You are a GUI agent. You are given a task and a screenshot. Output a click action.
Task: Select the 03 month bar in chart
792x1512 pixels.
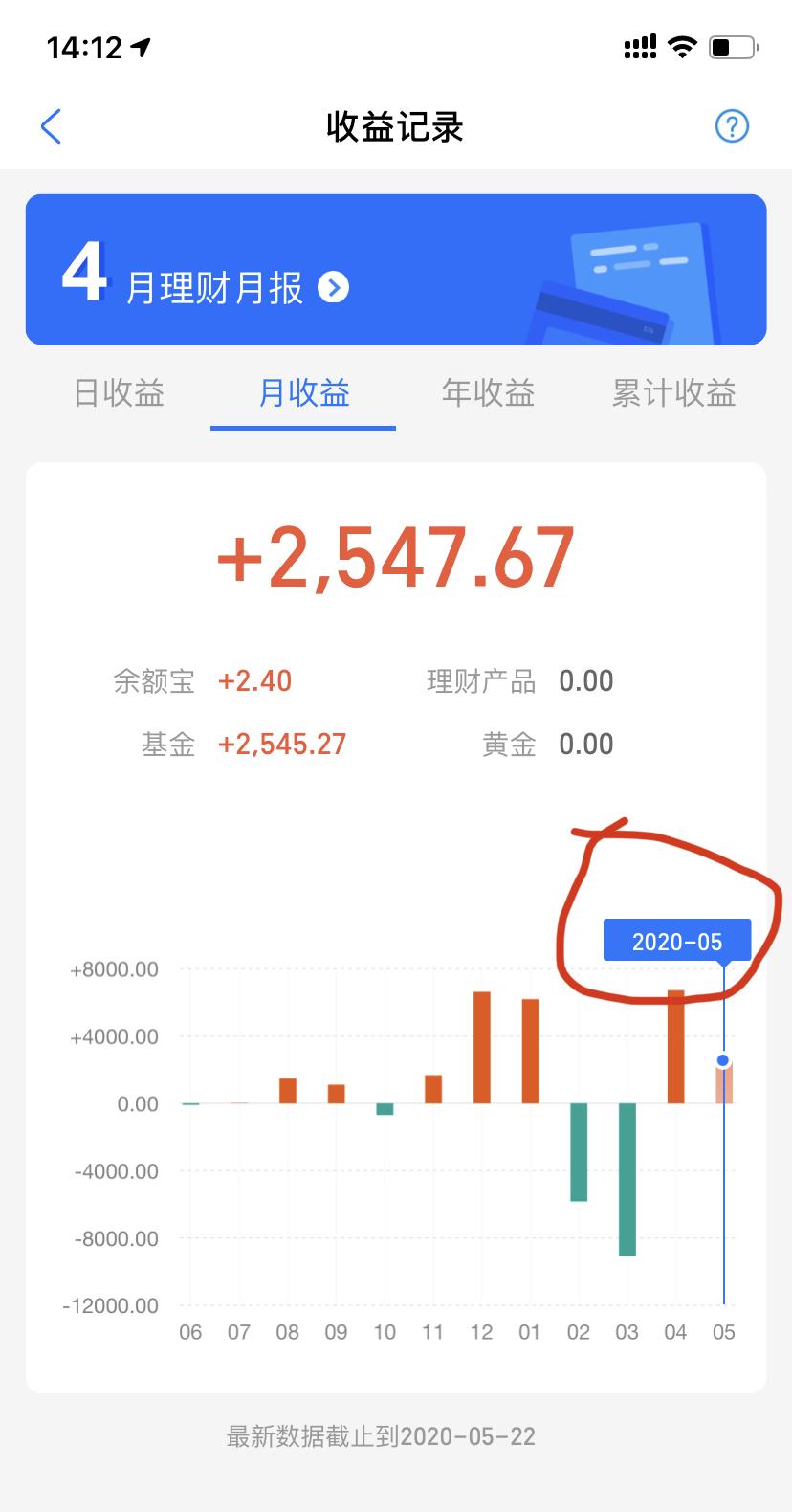(x=627, y=1179)
